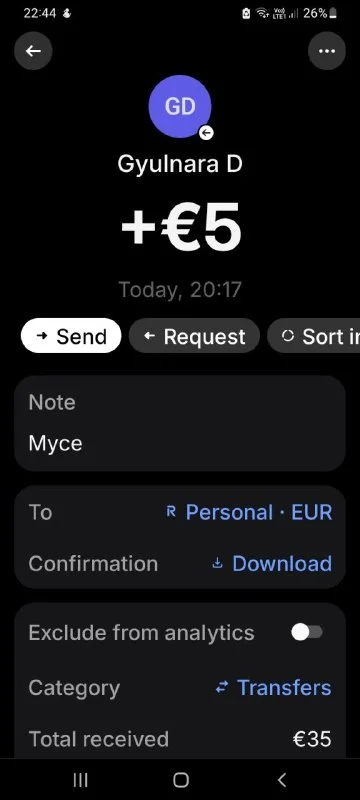Open the three-dot overflow menu
This screenshot has width=360, height=800.
click(327, 51)
